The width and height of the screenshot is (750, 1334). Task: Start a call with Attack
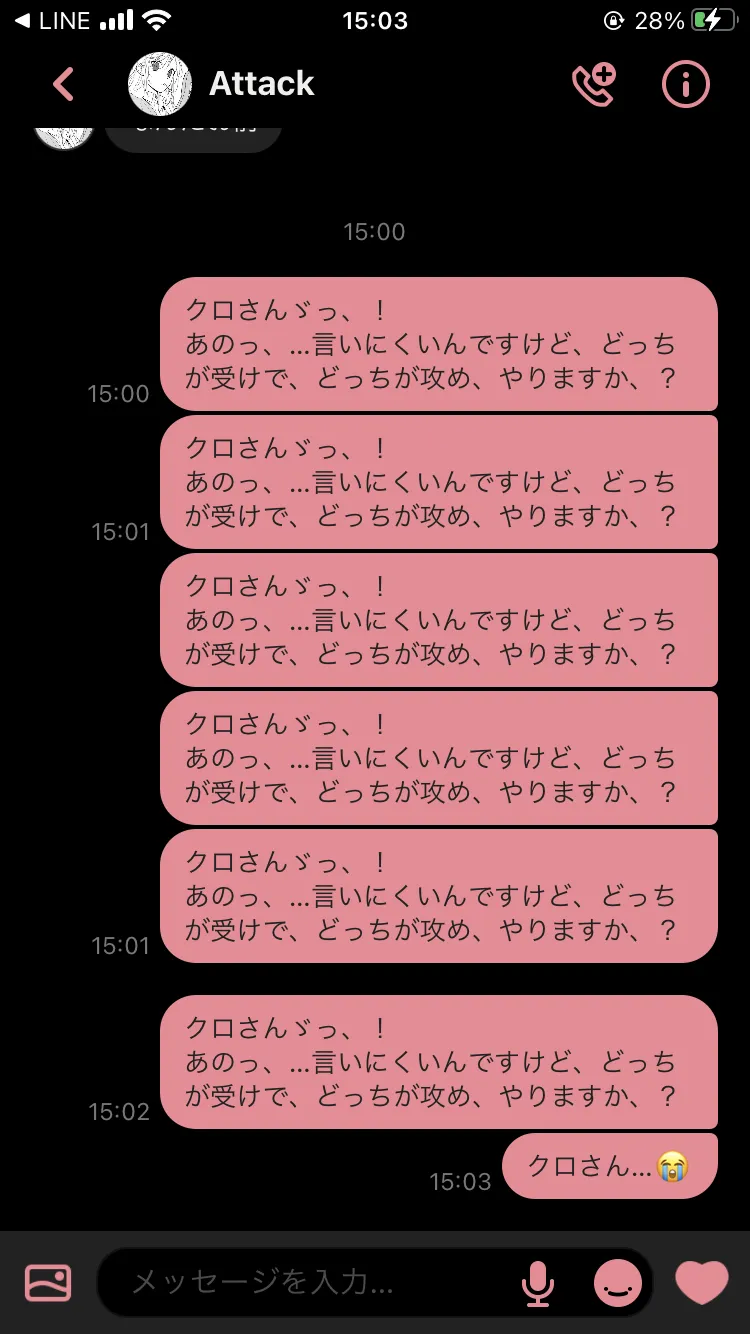593,85
